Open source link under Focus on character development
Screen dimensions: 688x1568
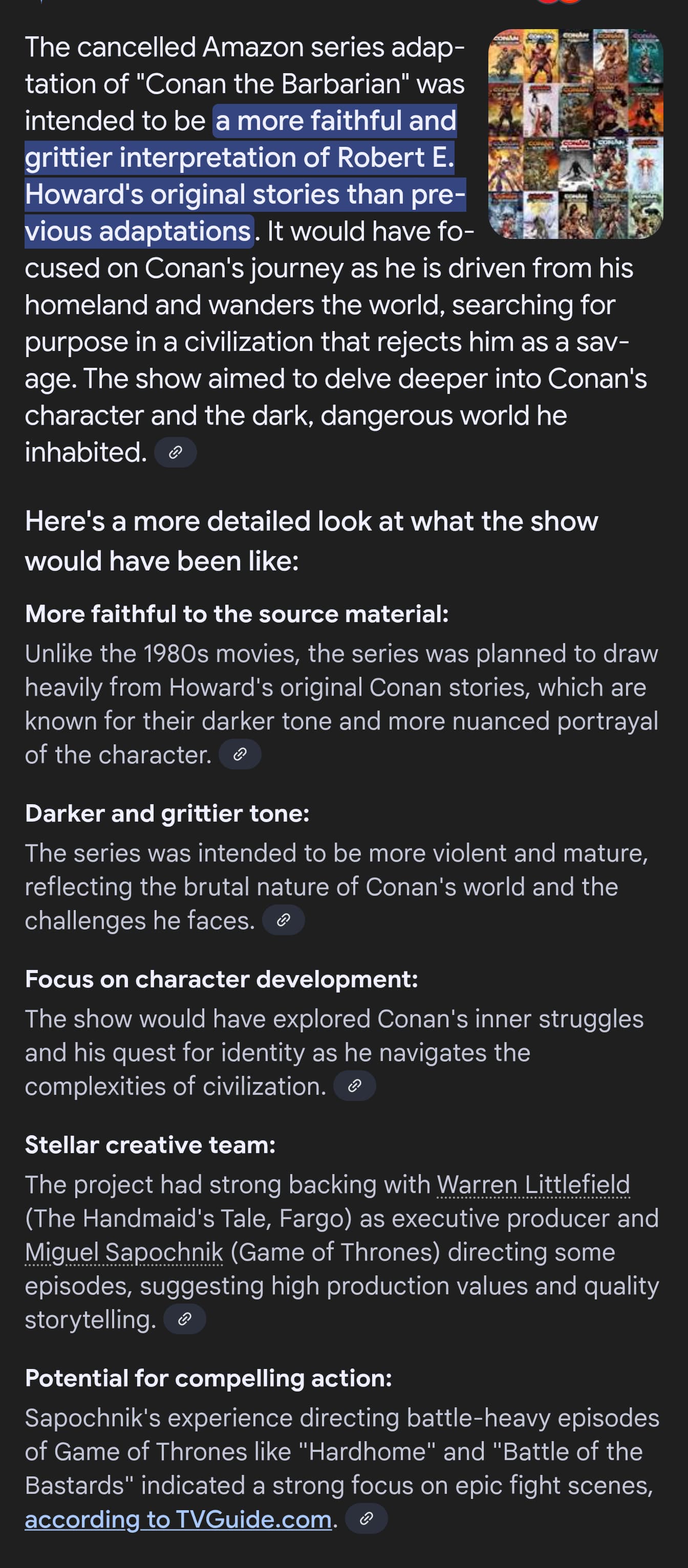click(354, 1086)
